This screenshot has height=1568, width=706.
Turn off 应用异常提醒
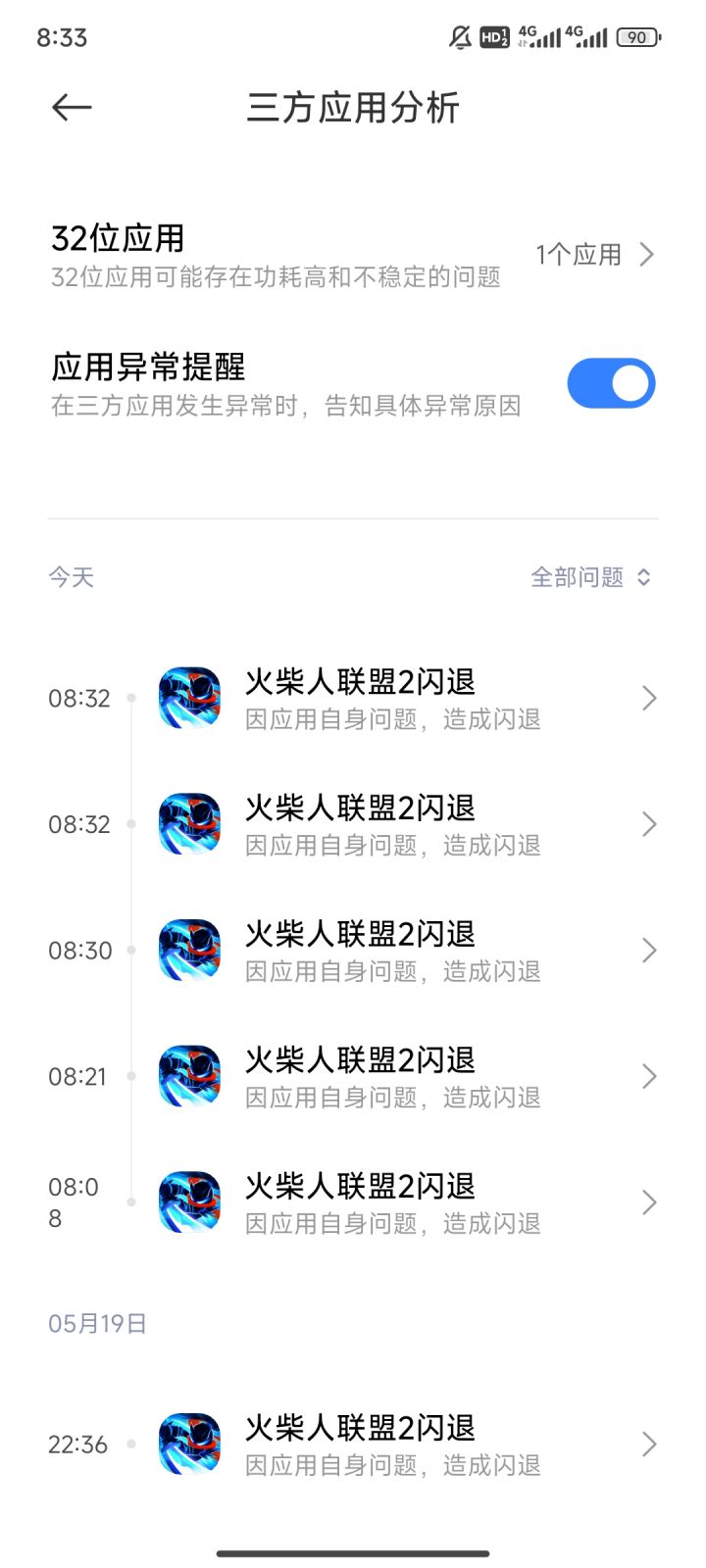click(610, 383)
